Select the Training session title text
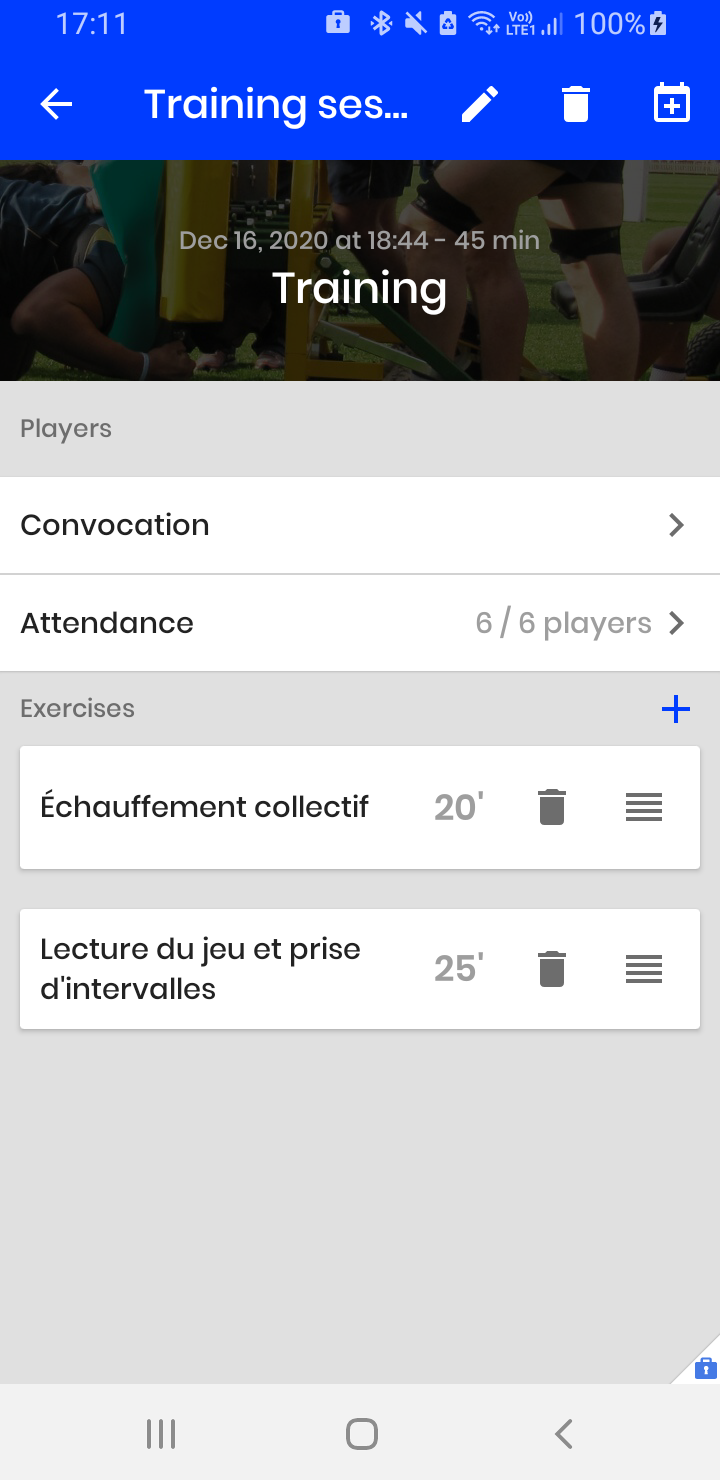Screen dimensions: 720x1480 (275, 103)
